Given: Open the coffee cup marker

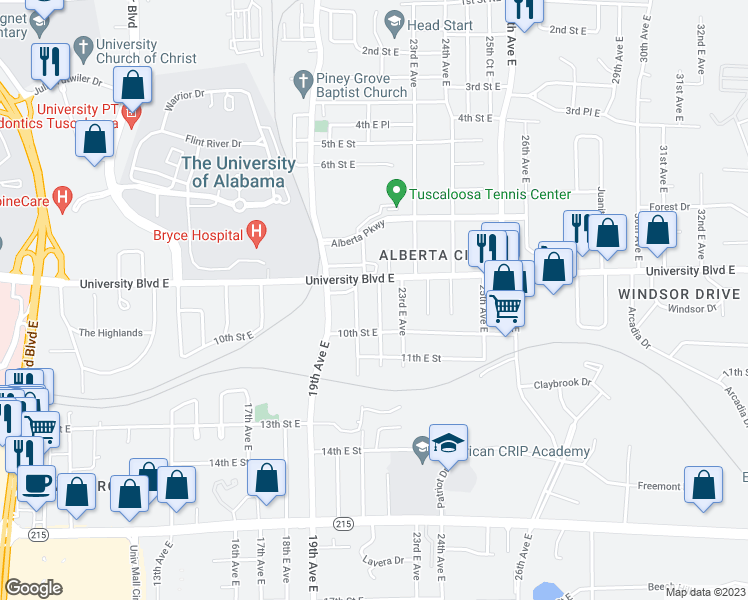Looking at the screenshot, I should click(37, 485).
